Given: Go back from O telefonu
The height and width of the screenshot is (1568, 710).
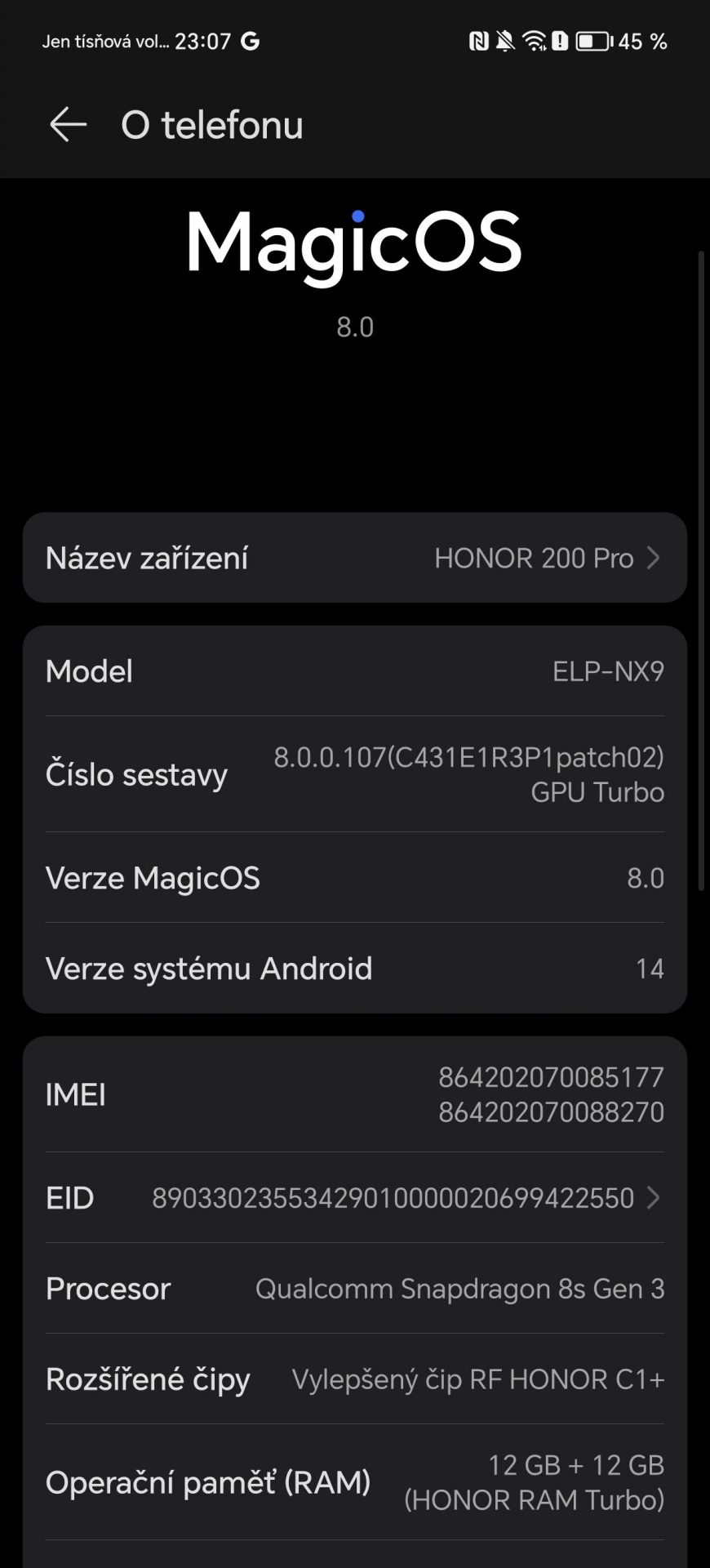Looking at the screenshot, I should point(68,125).
